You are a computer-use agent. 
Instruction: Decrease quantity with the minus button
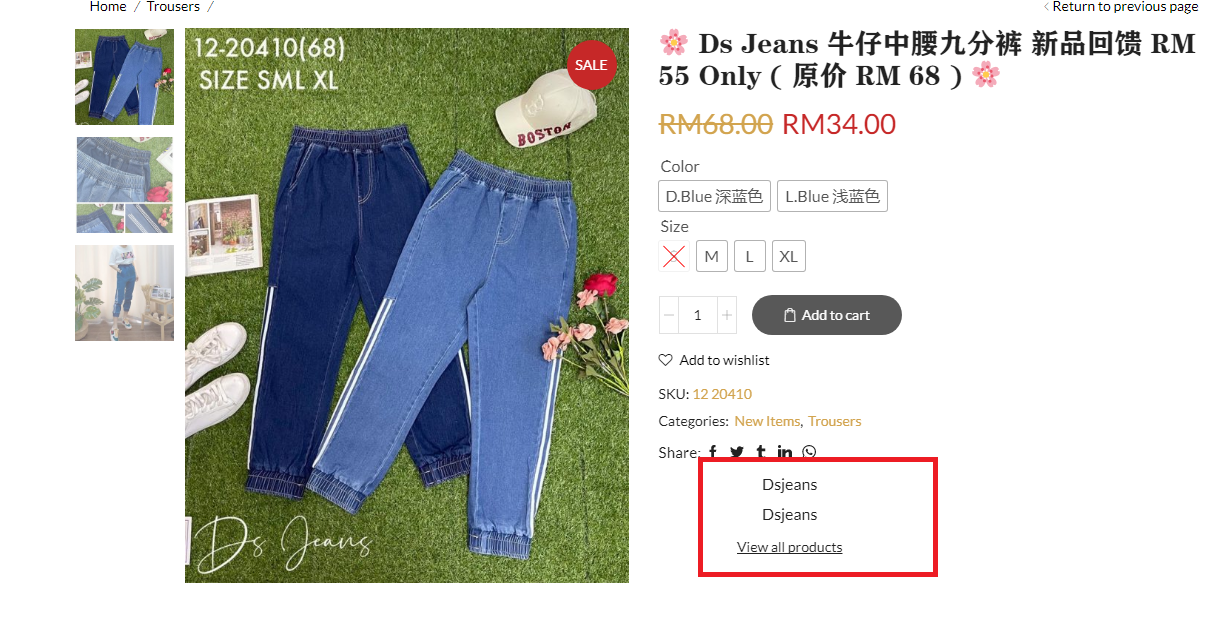pos(669,315)
